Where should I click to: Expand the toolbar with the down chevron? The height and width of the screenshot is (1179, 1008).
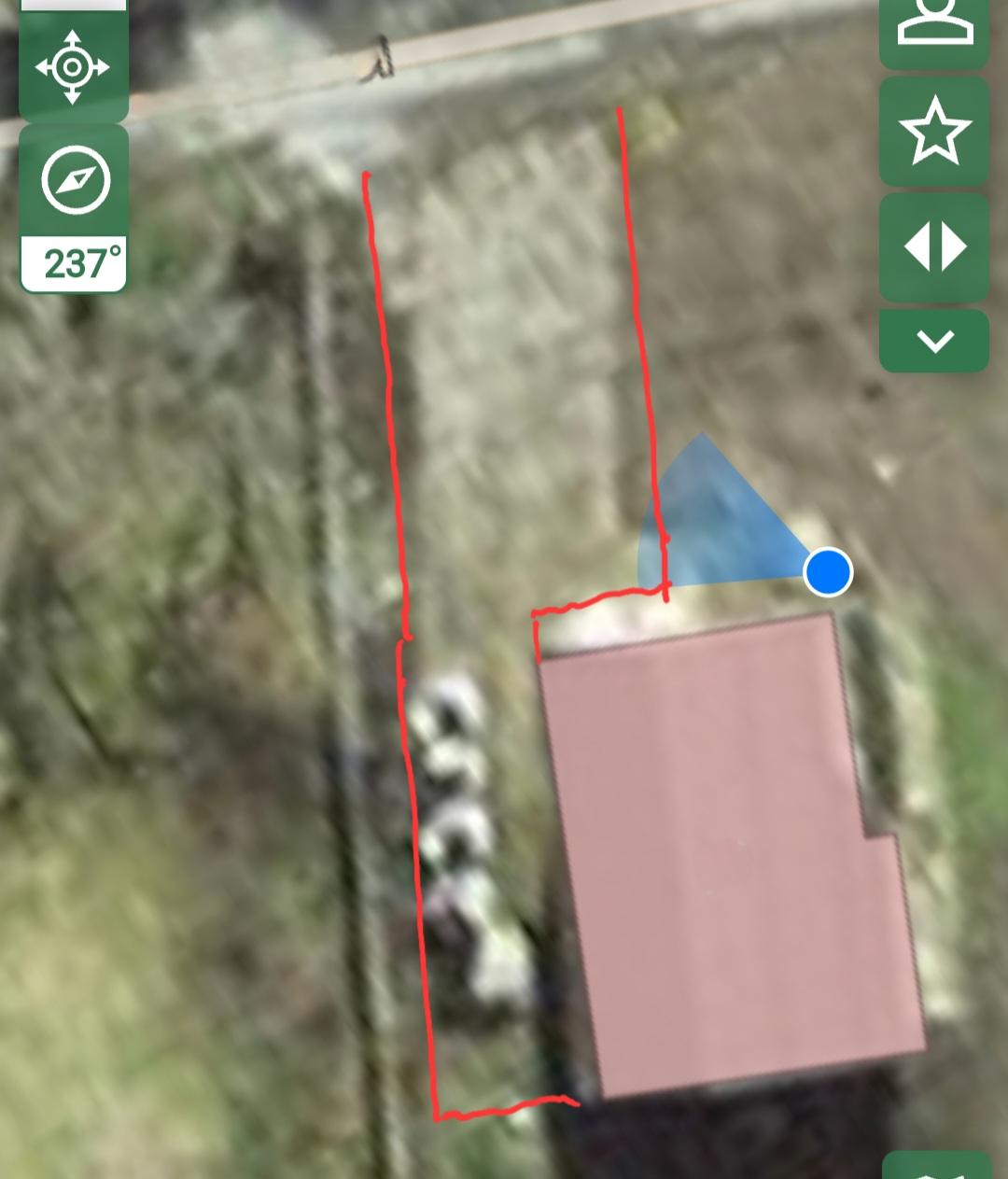click(934, 341)
